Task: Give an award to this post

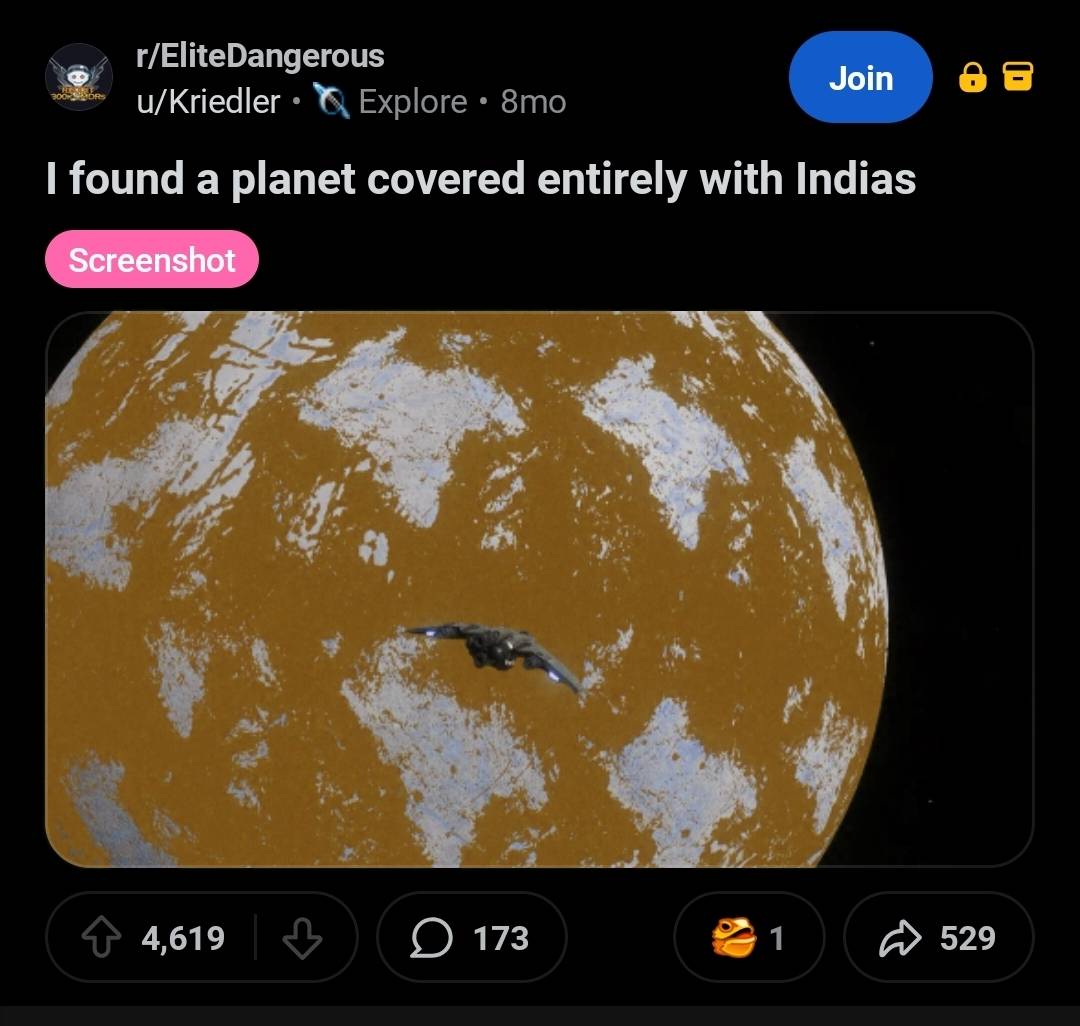Action: [748, 938]
